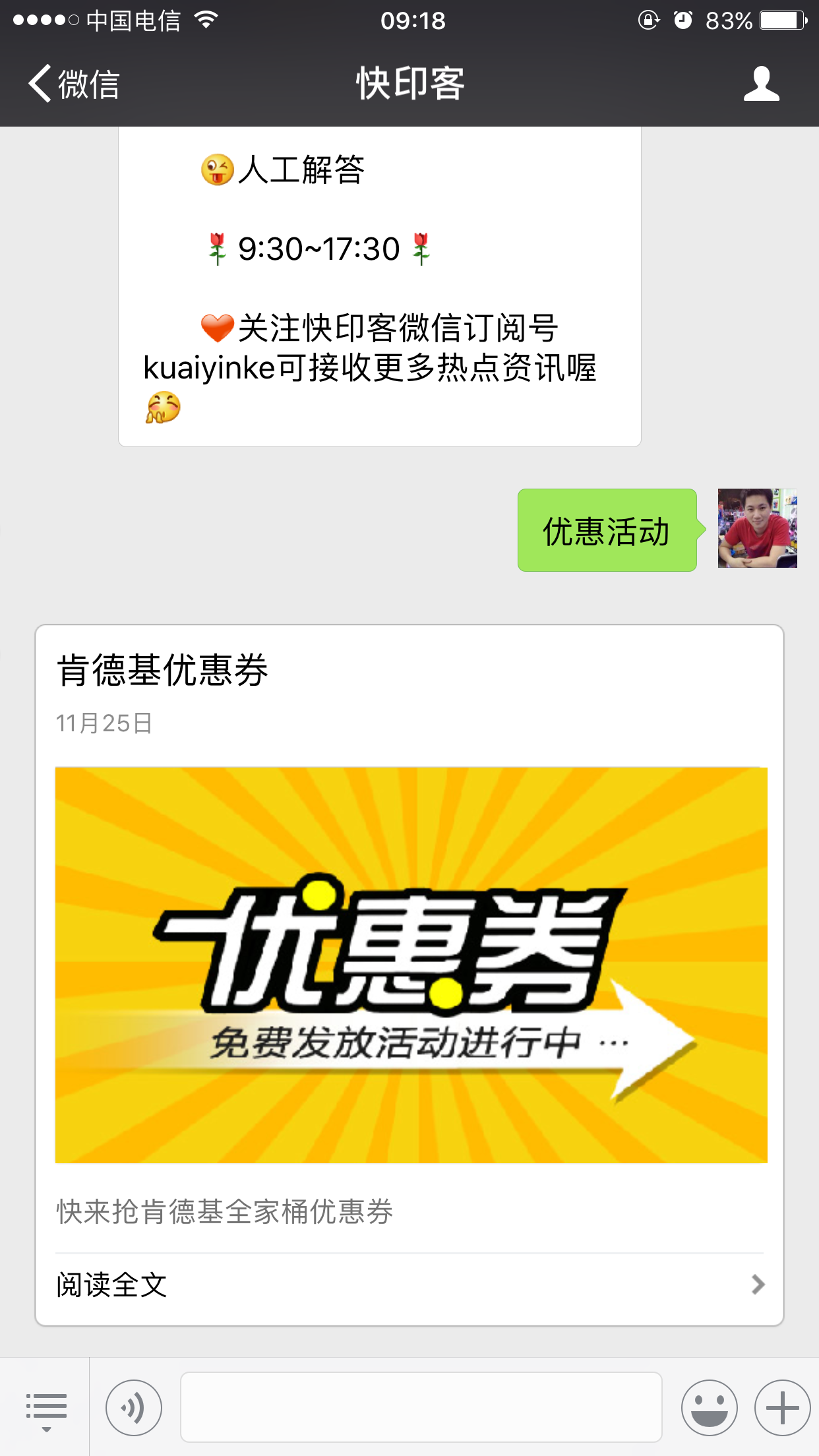Open the emoji sticker panel
The height and width of the screenshot is (1456, 819).
click(x=710, y=1409)
